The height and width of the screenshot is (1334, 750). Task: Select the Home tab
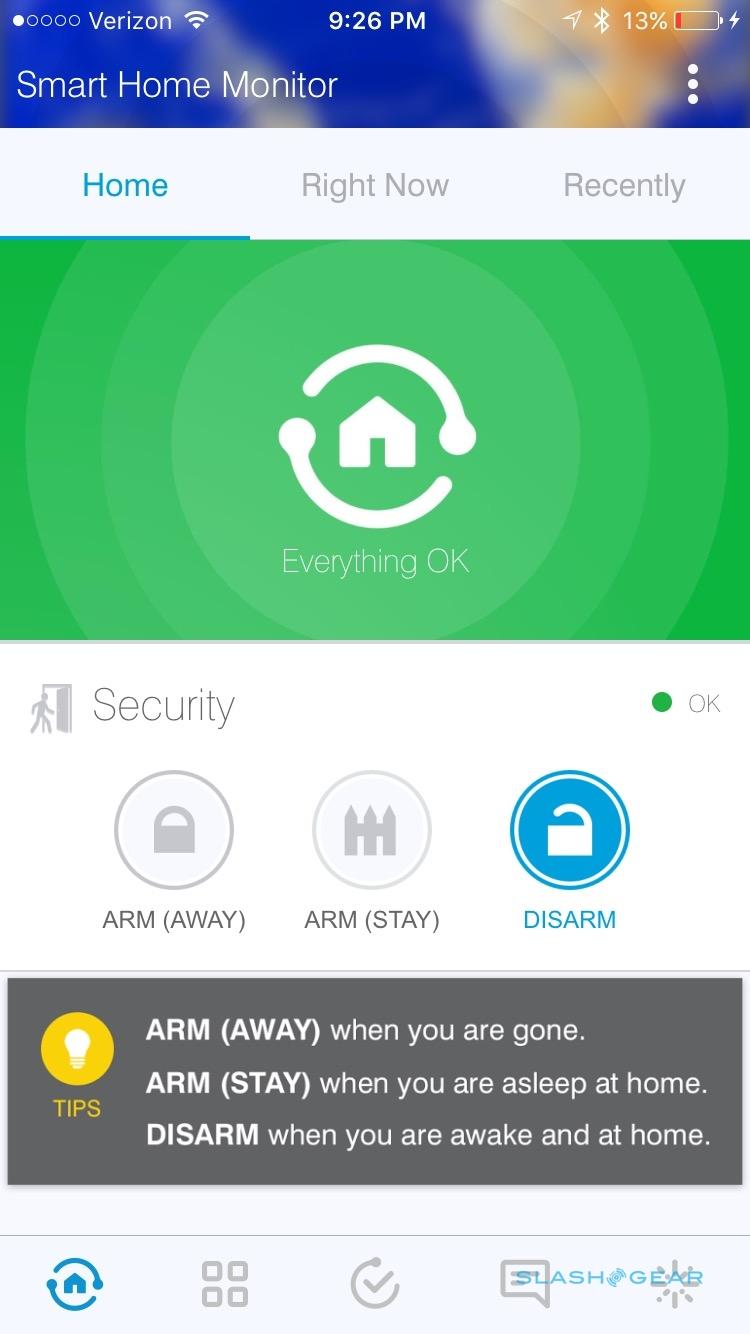pos(125,185)
